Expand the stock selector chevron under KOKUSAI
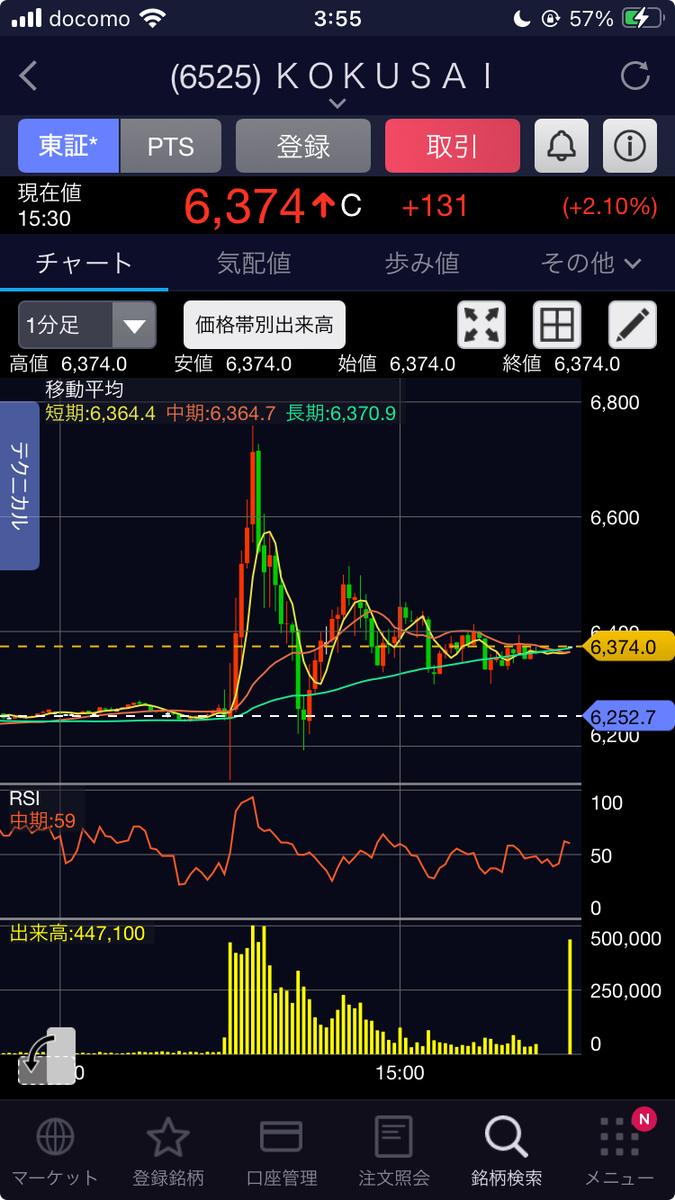The image size is (675, 1200). (337, 103)
